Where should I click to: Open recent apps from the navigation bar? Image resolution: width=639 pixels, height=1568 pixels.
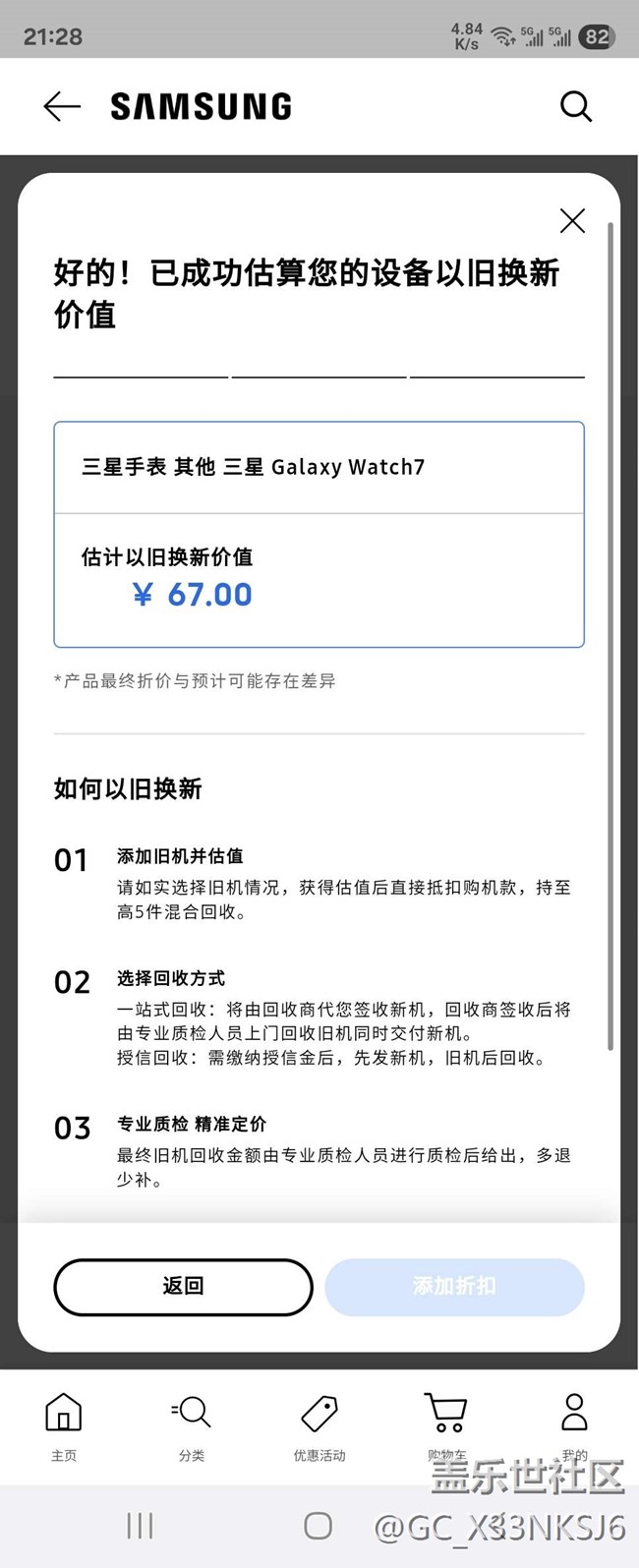140,1526
